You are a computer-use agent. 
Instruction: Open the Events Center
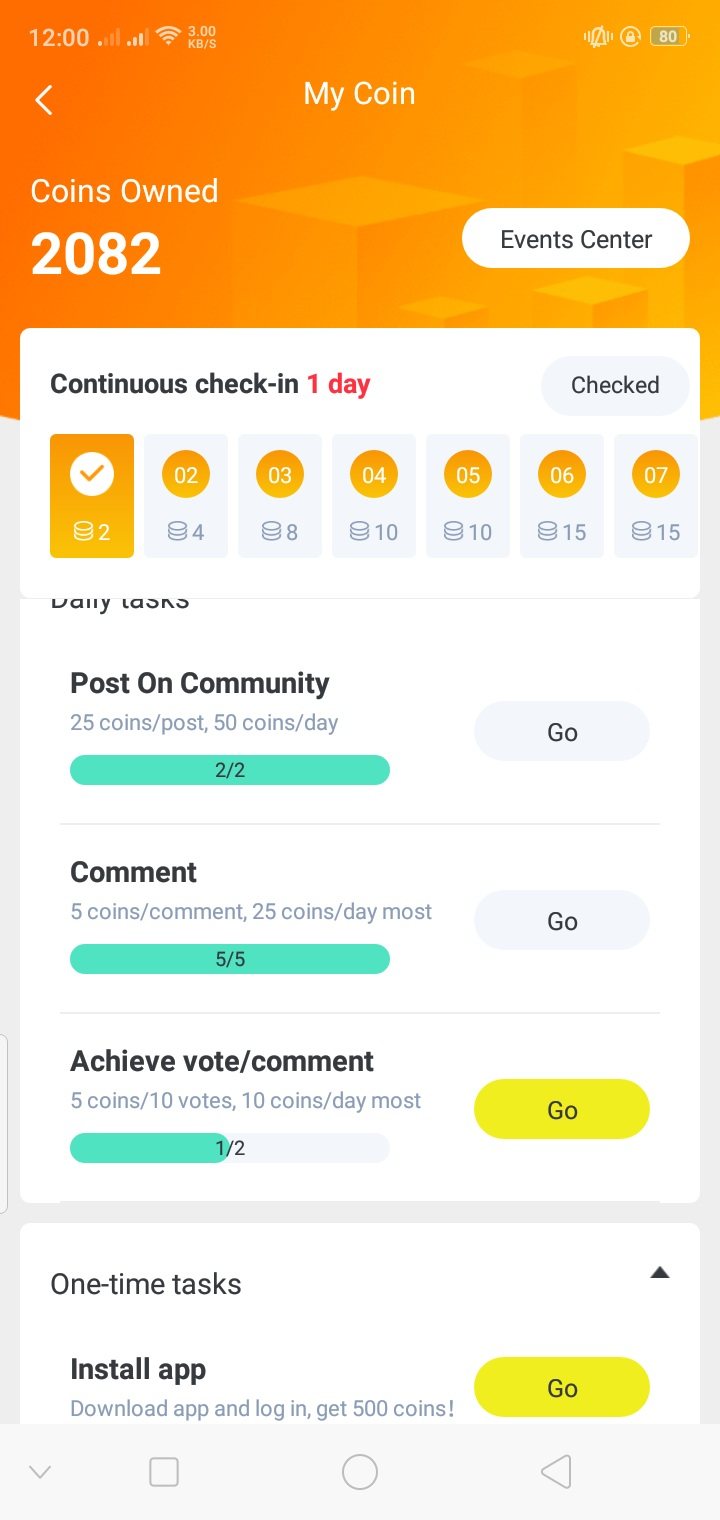tap(575, 240)
